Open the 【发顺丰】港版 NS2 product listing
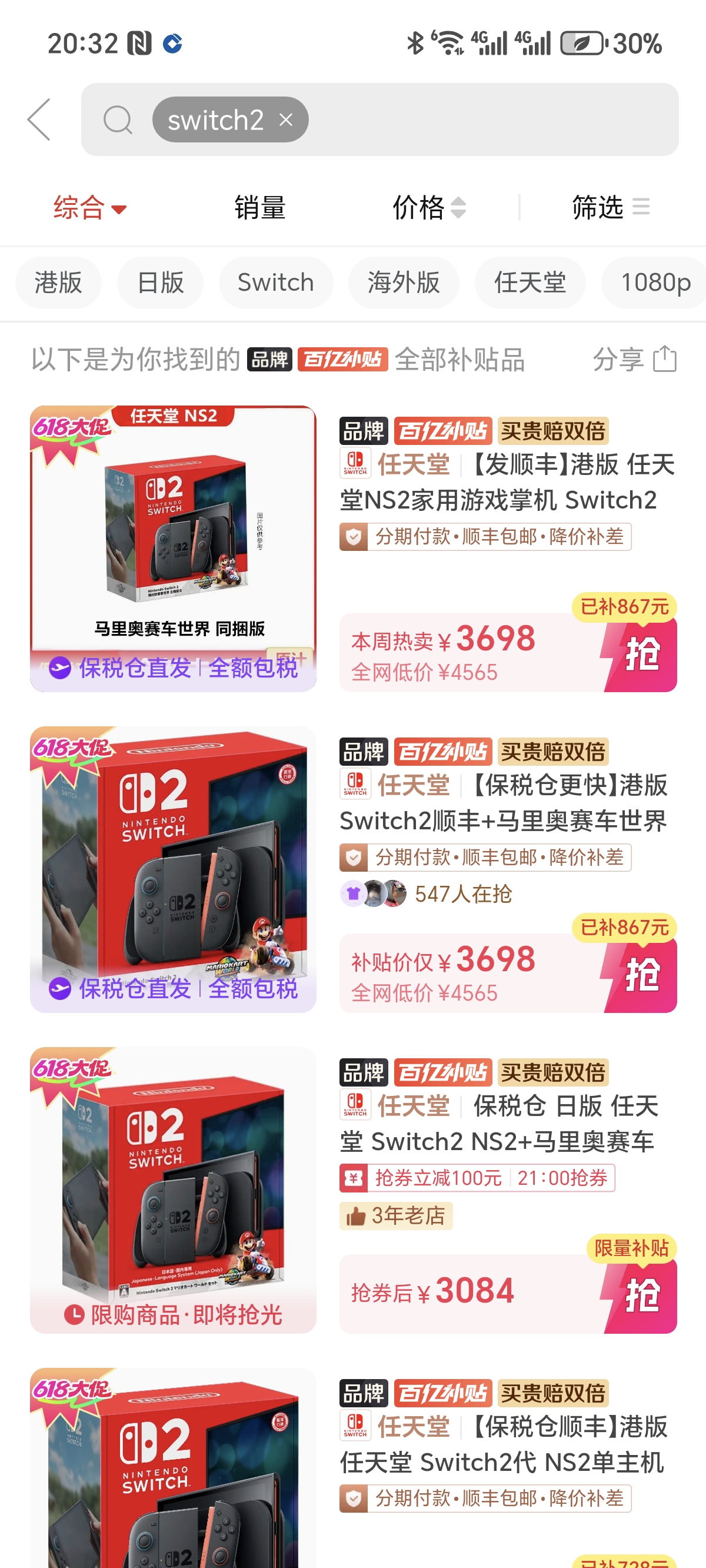Image resolution: width=706 pixels, height=1568 pixels. click(507, 482)
